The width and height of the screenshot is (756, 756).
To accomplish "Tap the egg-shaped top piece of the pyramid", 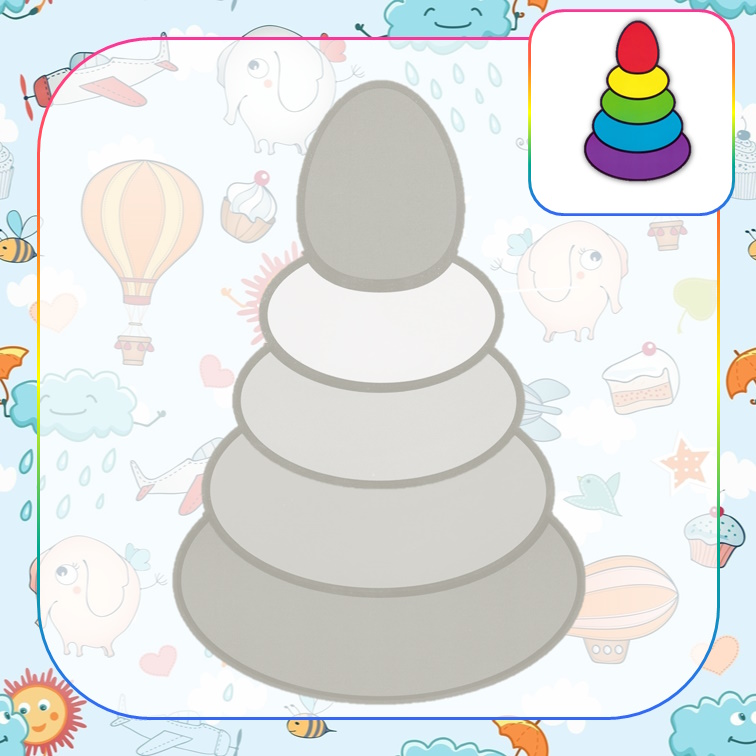I will tap(380, 180).
